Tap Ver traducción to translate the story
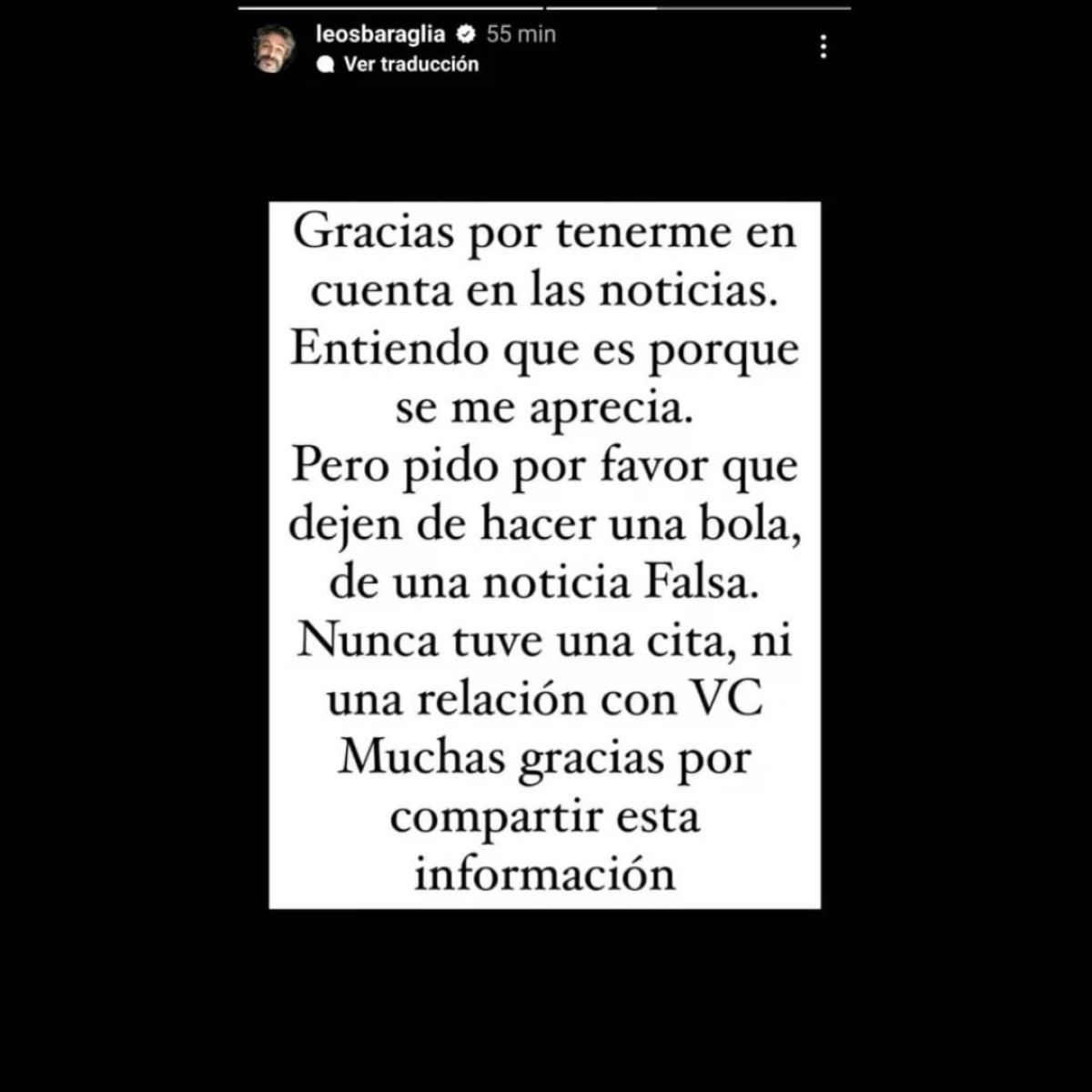Screen dimensions: 1092x1092 [409, 65]
